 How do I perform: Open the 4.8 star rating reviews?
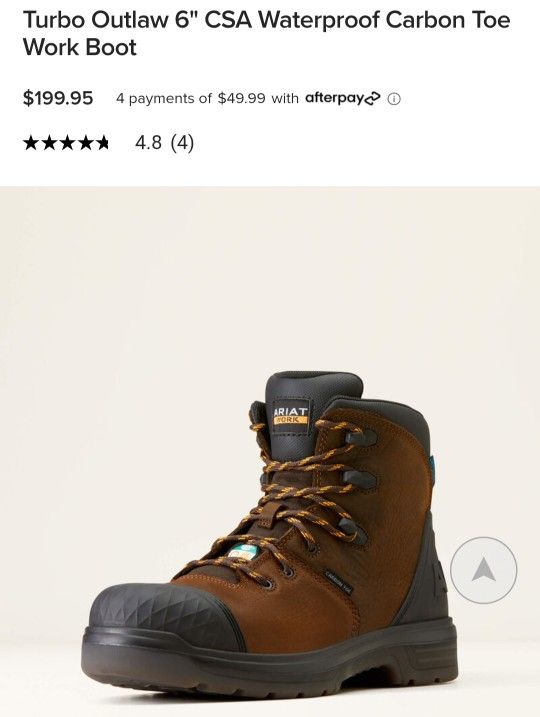coord(108,143)
